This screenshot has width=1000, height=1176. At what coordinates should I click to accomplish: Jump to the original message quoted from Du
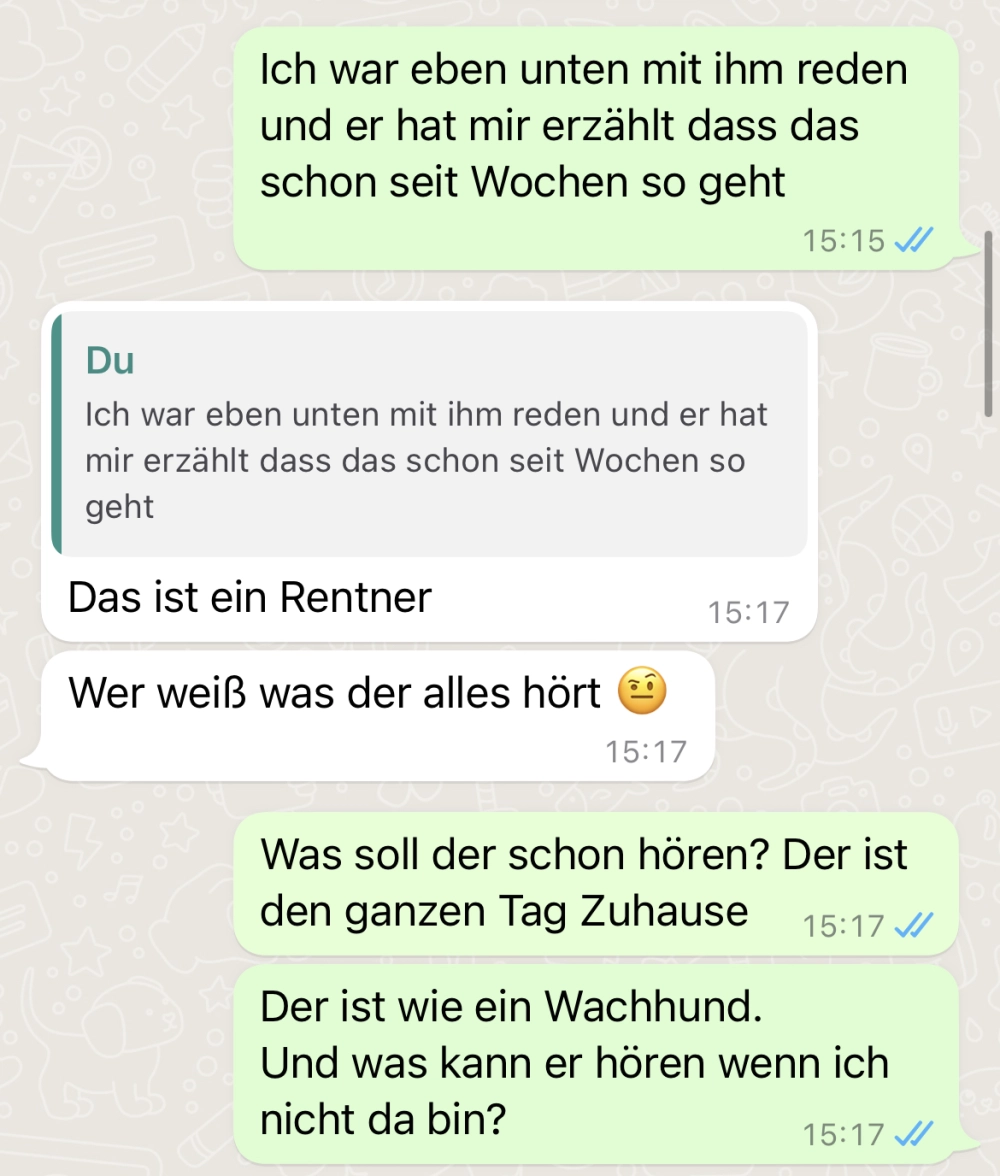(430, 435)
